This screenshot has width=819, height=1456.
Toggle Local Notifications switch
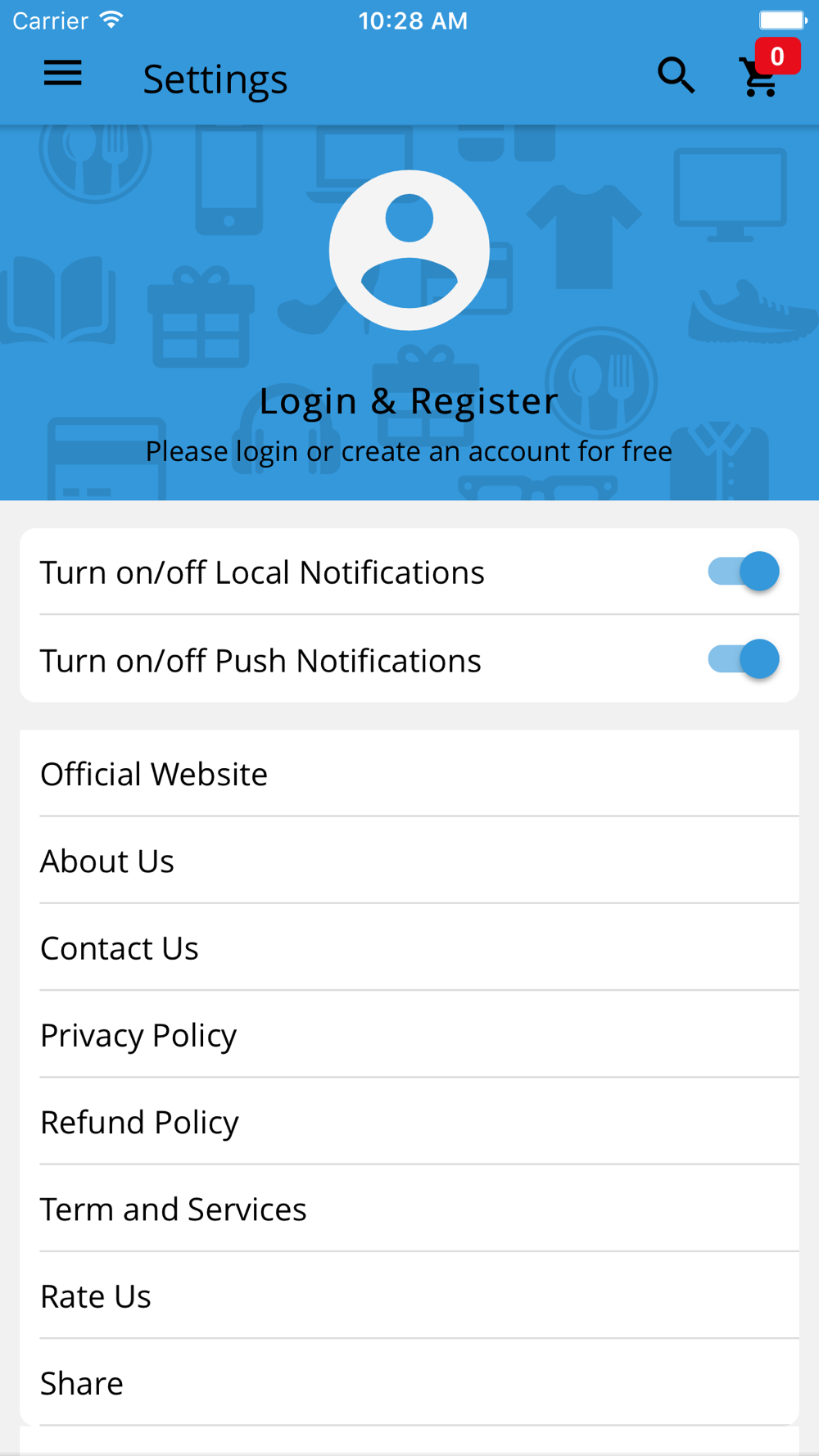[x=743, y=571]
